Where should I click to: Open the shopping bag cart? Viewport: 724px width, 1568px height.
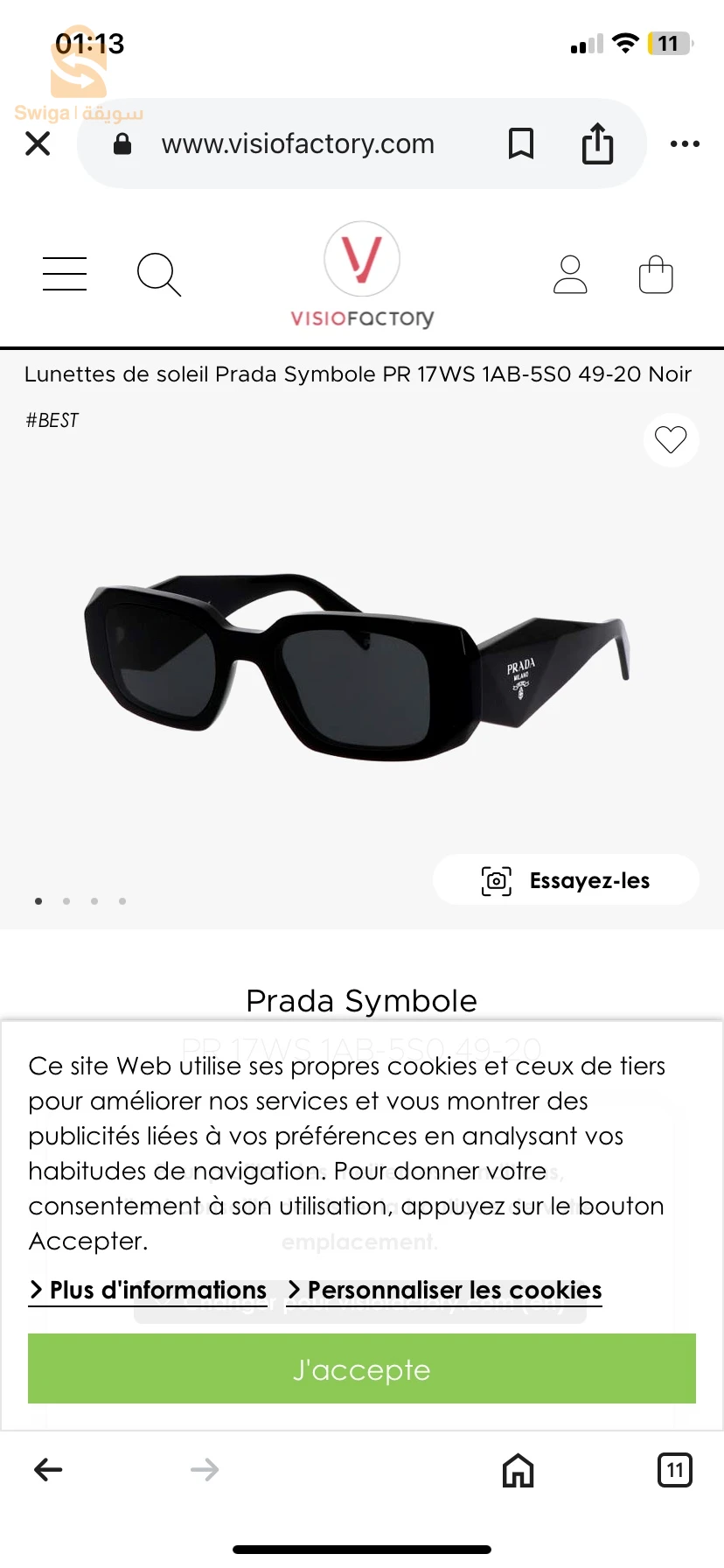tap(656, 275)
